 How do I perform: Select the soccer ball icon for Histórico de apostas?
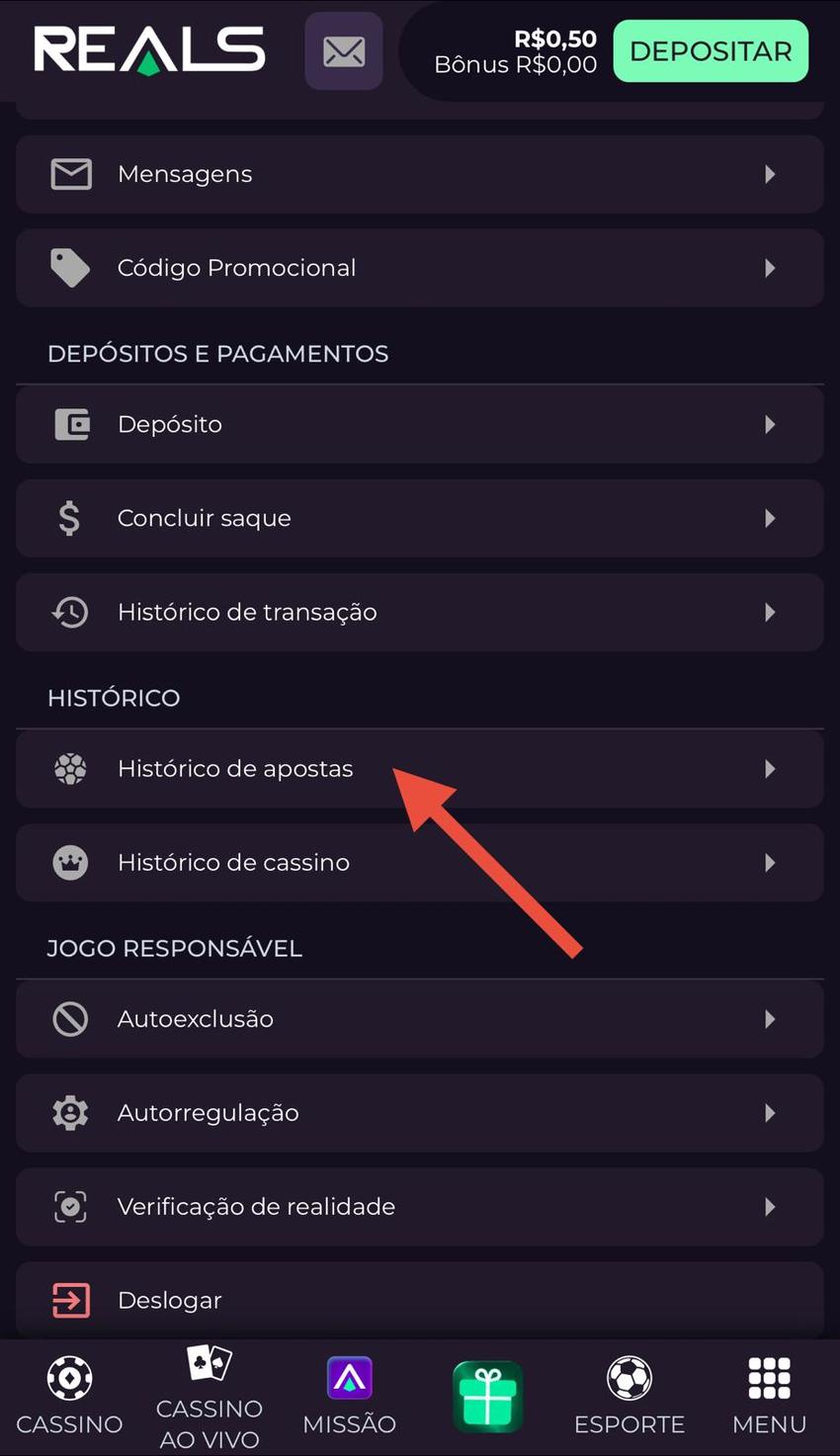[x=69, y=768]
